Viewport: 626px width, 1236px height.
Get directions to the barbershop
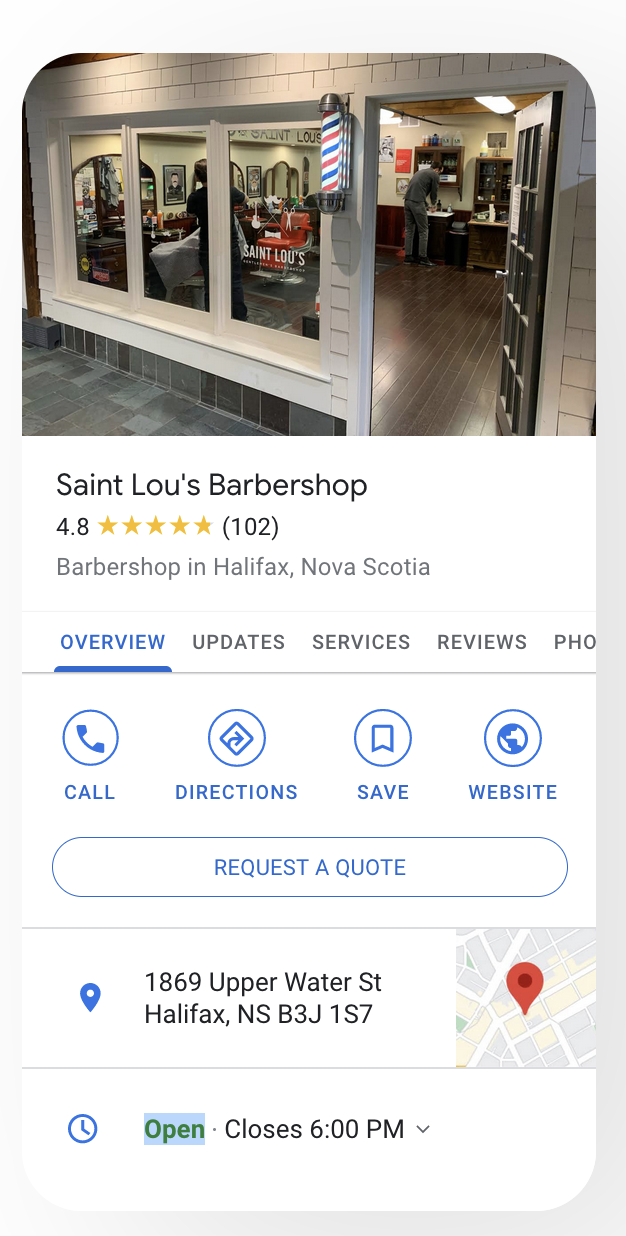(236, 755)
